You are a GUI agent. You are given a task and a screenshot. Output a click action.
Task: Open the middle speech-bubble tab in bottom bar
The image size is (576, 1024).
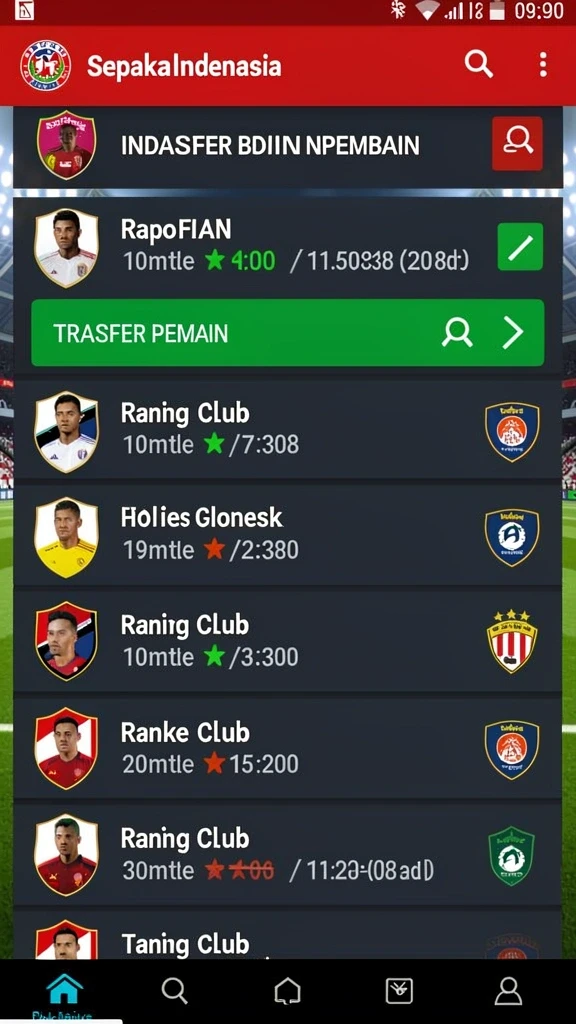coord(287,991)
